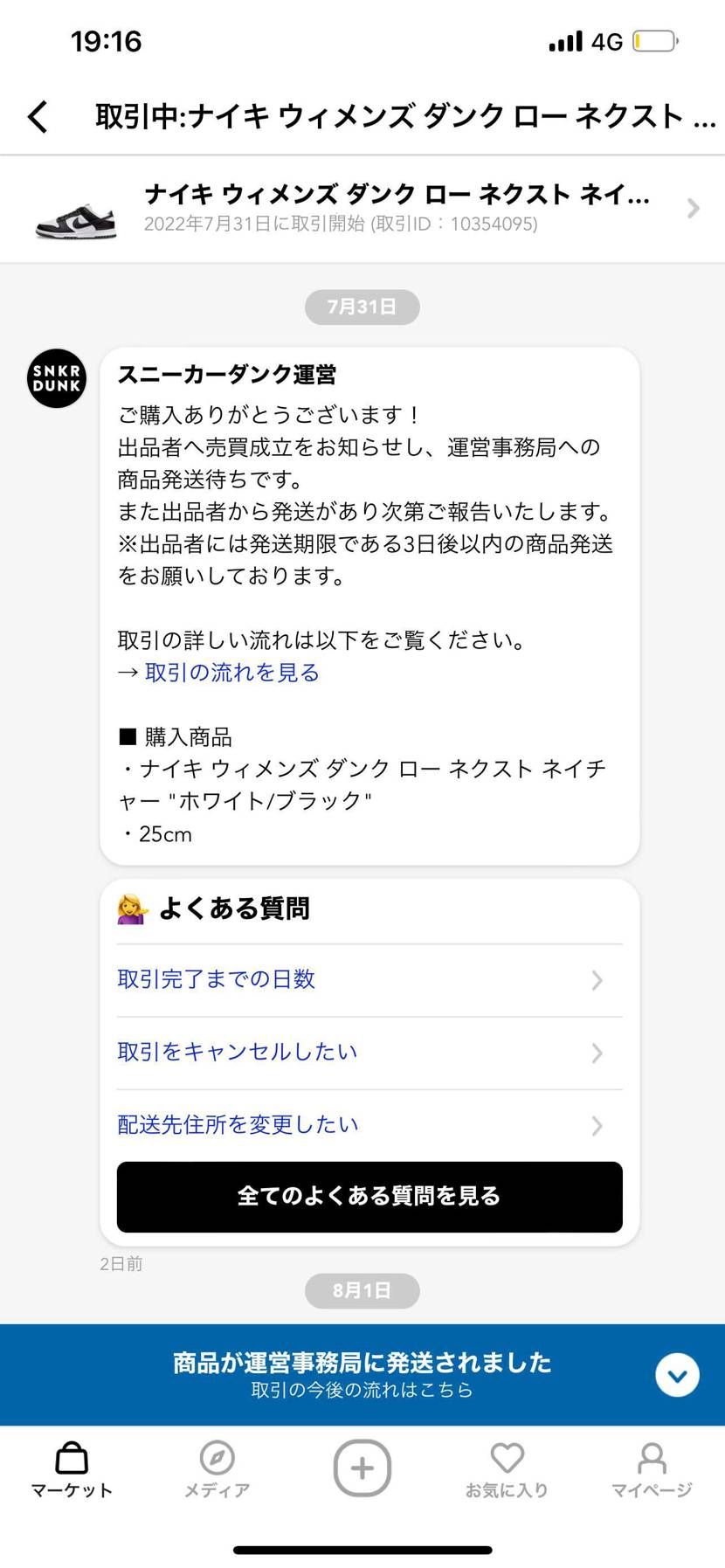This screenshot has height=1568, width=725.
Task: Collapse the blue shipping notice via chevron
Action: click(x=677, y=1374)
